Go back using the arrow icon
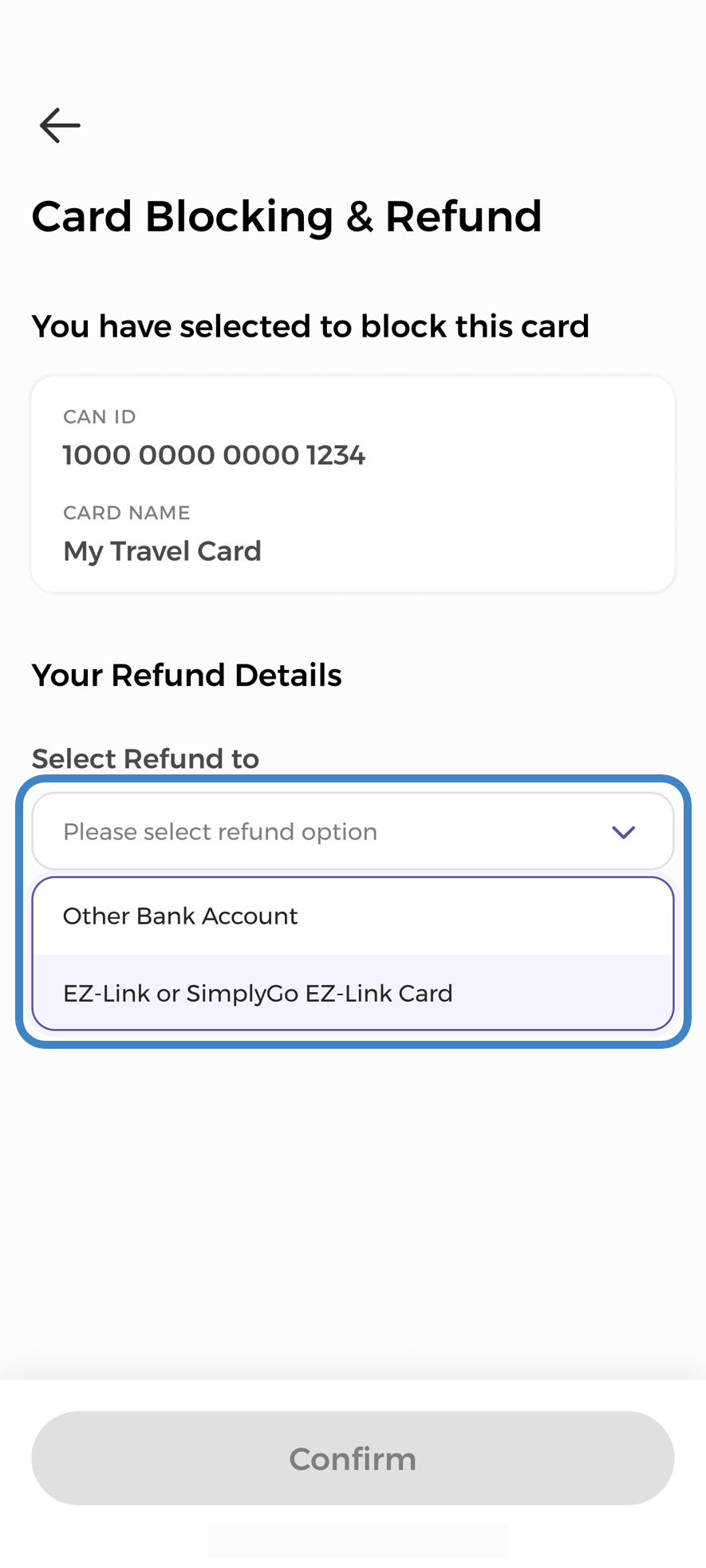 click(x=60, y=126)
